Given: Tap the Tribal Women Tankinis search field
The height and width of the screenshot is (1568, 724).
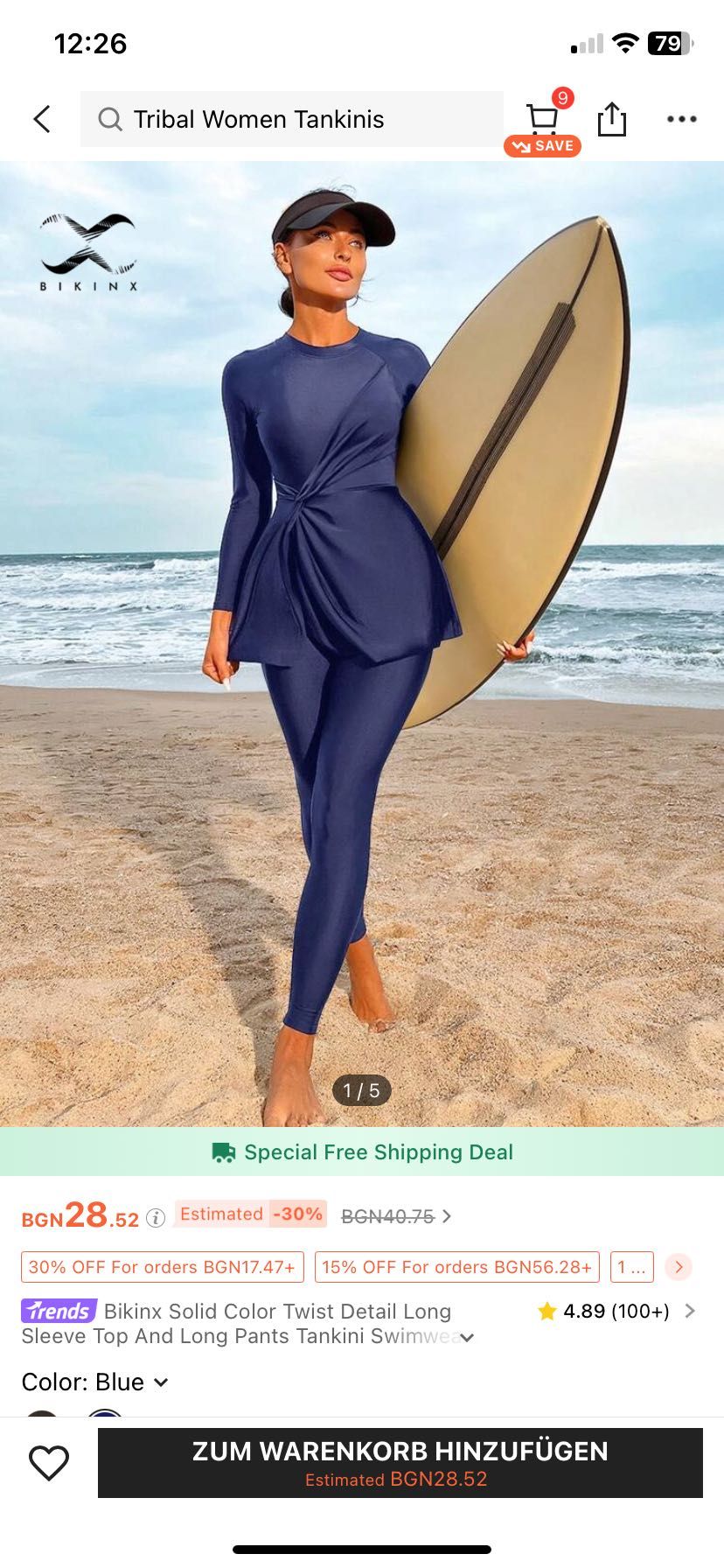Looking at the screenshot, I should coord(291,119).
